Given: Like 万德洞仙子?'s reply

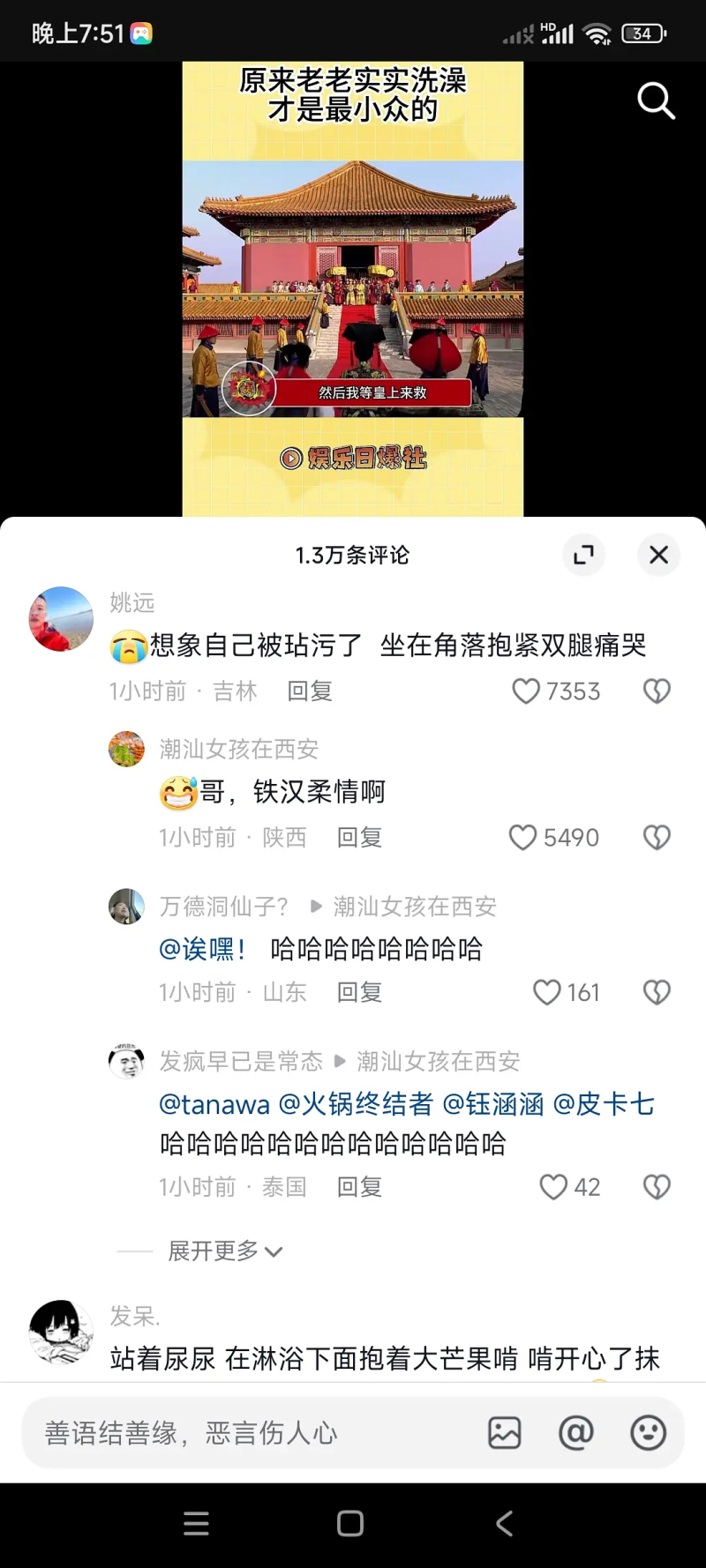Looking at the screenshot, I should pos(547,992).
